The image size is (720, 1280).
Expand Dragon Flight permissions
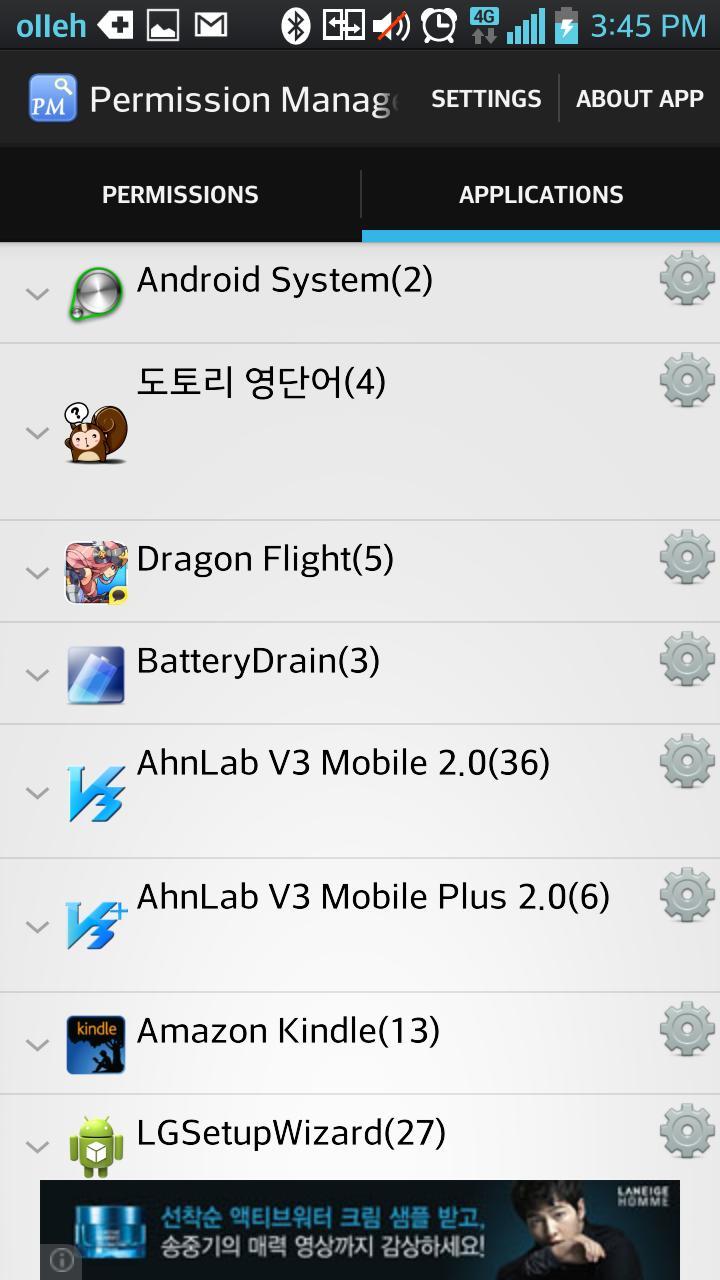coord(38,573)
